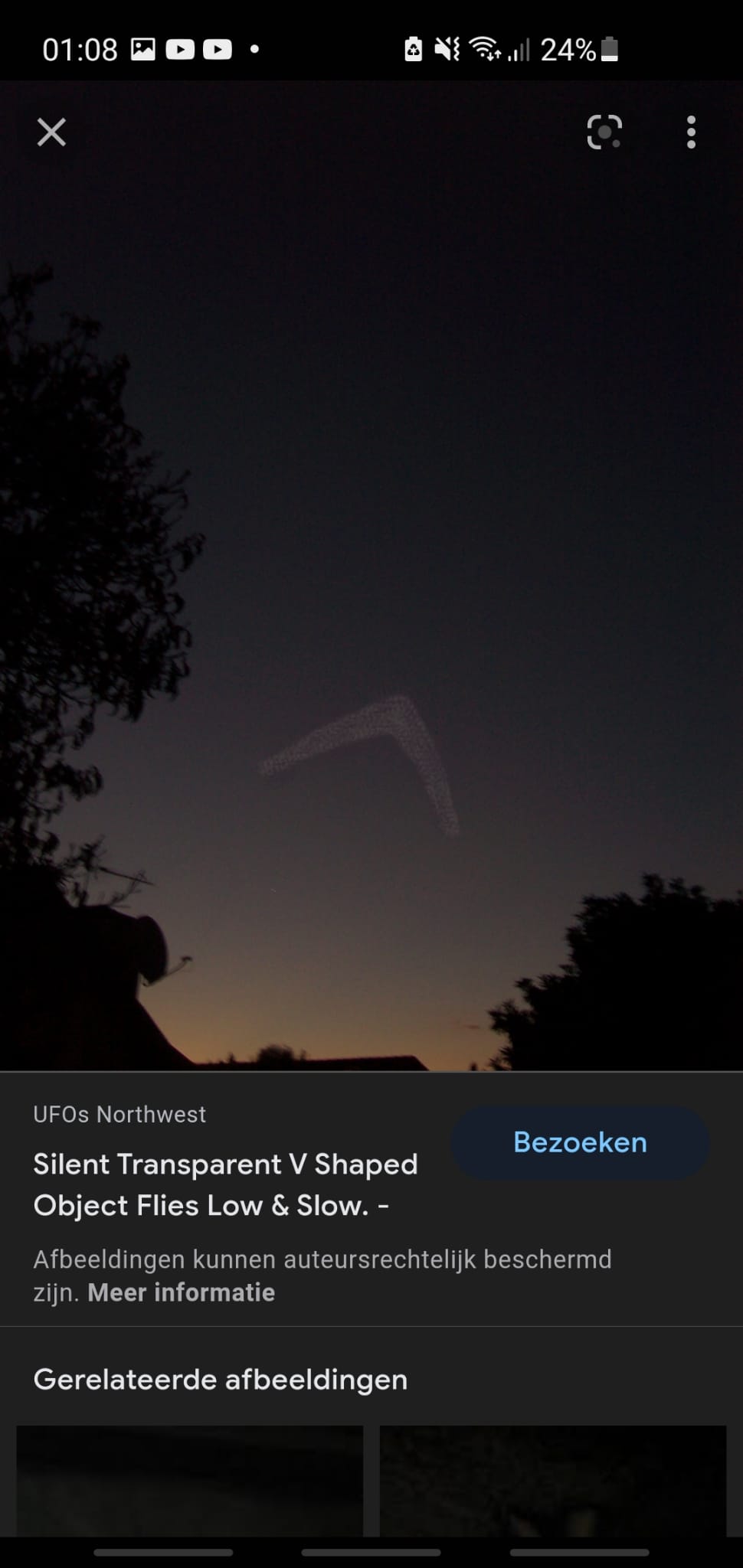This screenshot has height=1568, width=743.
Task: Open the three-dot overflow menu
Action: coord(691,132)
